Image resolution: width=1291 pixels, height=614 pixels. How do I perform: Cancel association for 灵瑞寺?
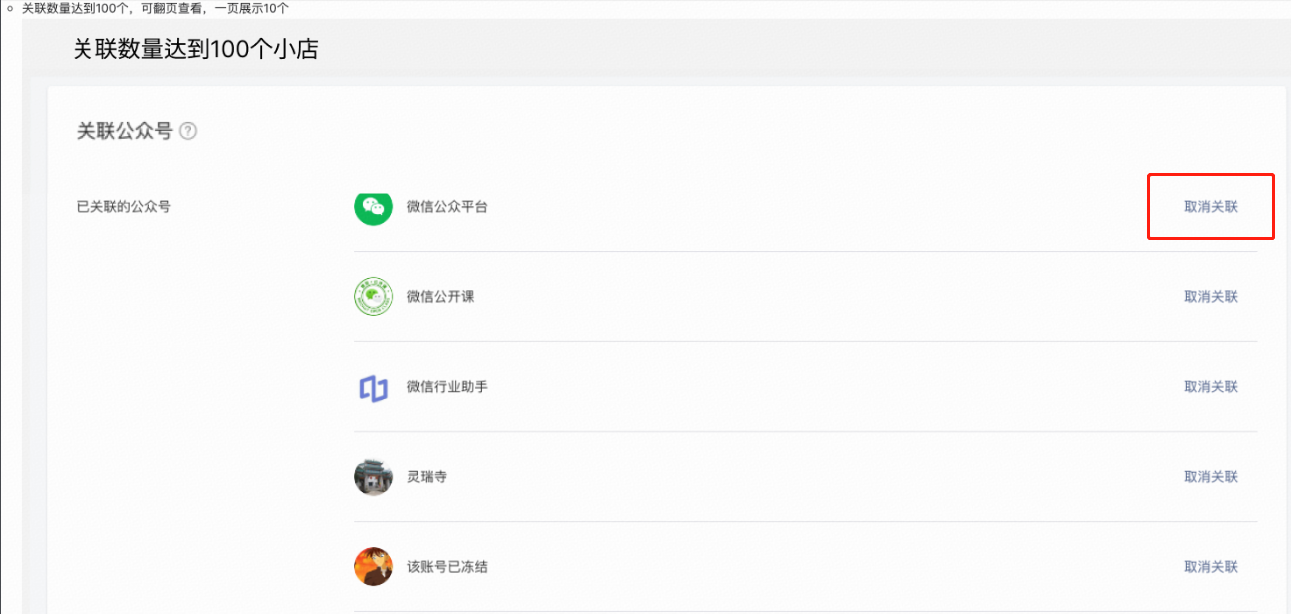[1210, 477]
